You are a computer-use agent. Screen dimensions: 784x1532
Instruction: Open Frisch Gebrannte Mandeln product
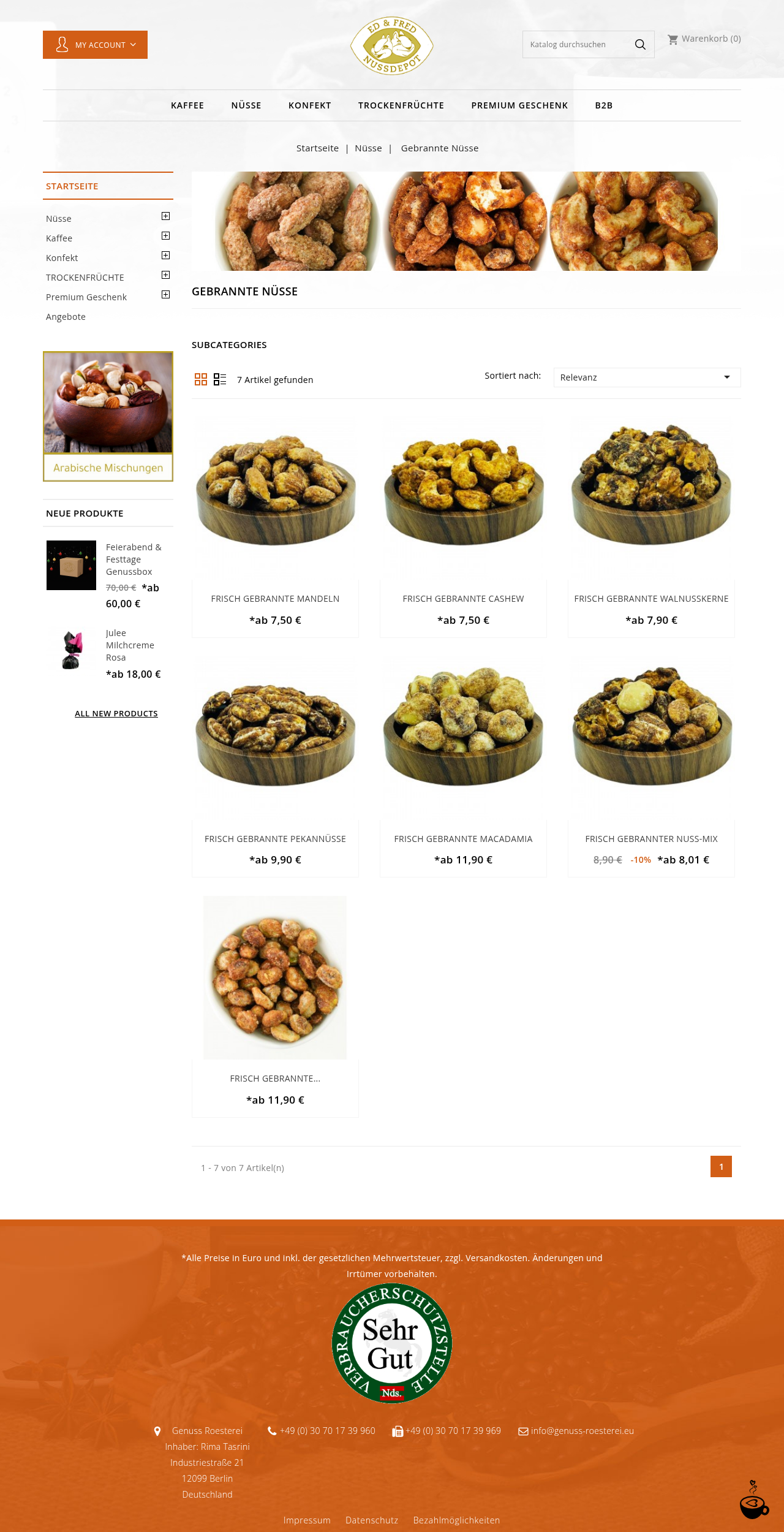coord(275,599)
